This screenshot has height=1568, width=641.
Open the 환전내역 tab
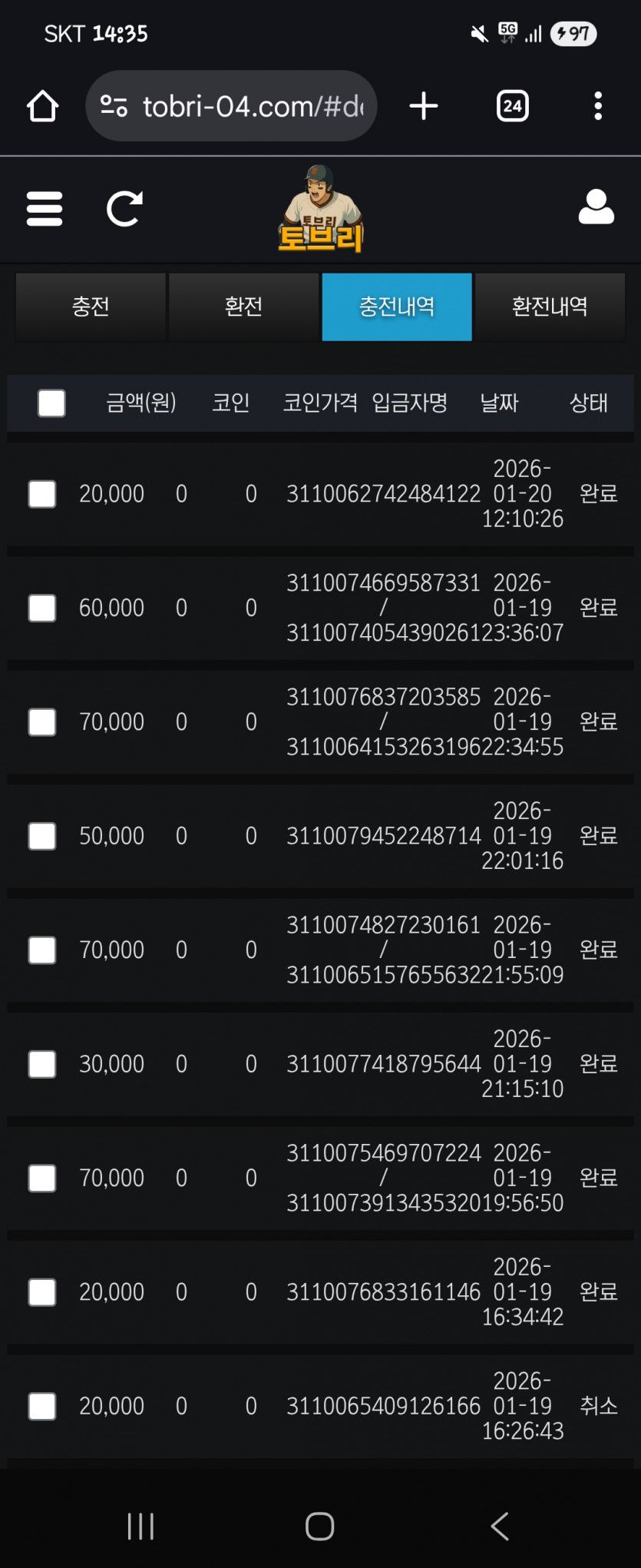coord(550,307)
